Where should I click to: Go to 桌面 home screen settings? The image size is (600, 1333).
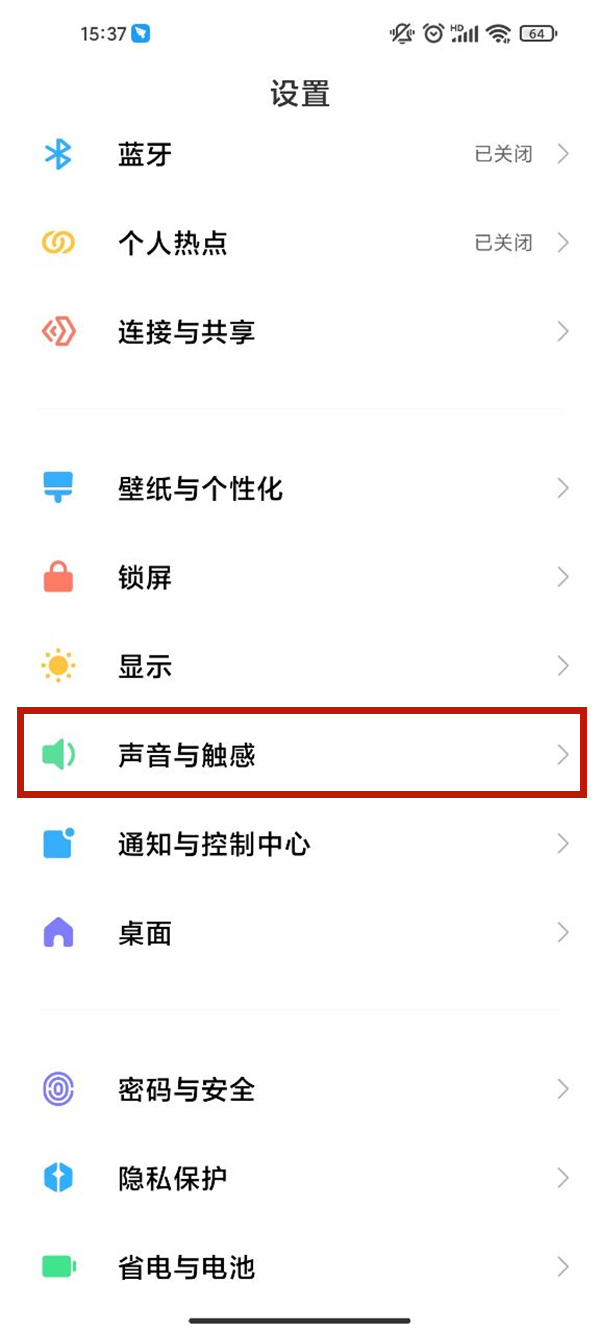pyautogui.click(x=300, y=933)
